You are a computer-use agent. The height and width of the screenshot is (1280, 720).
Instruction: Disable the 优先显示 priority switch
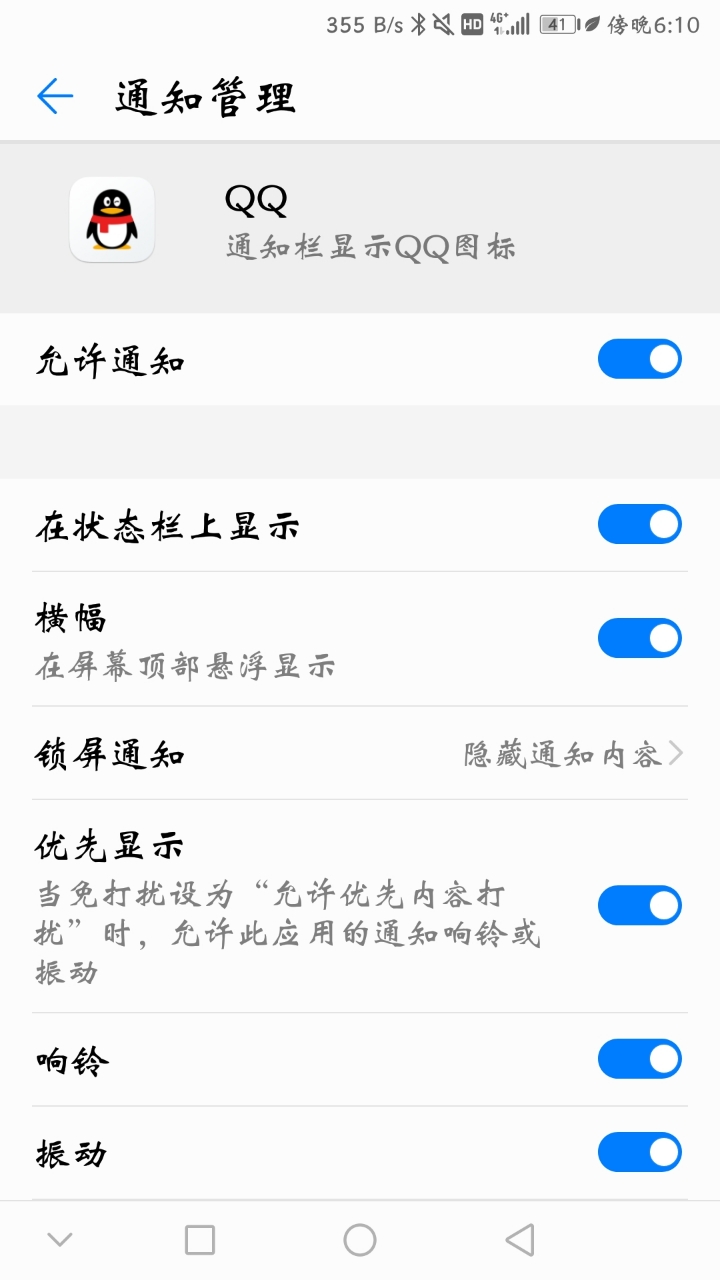click(x=640, y=904)
